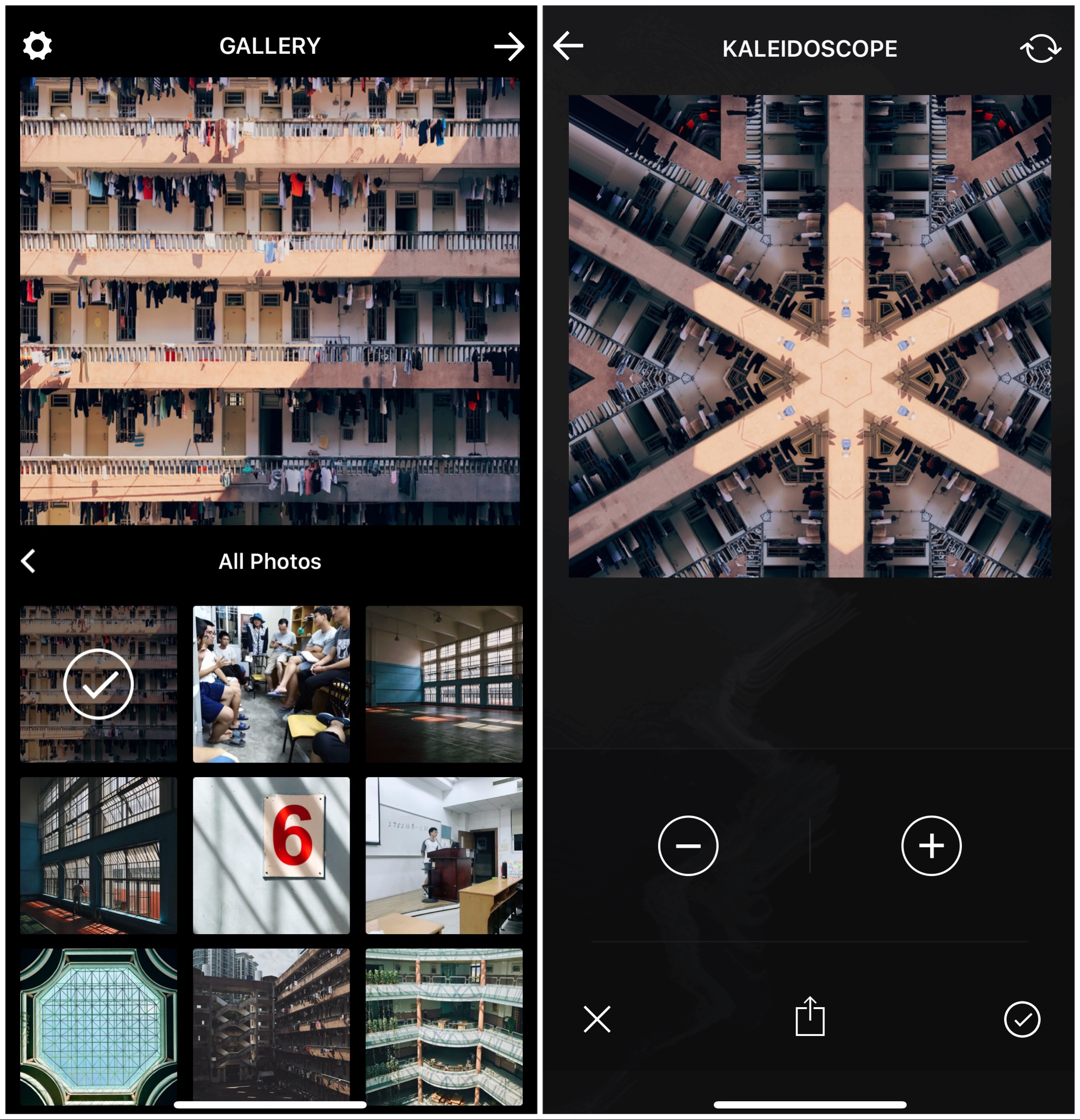Go back from All Photos album
This screenshot has width=1080, height=1120.
pyautogui.click(x=28, y=560)
